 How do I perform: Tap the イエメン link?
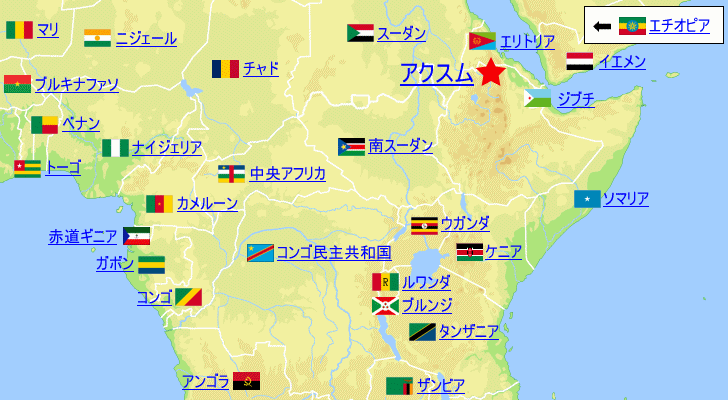tap(622, 61)
